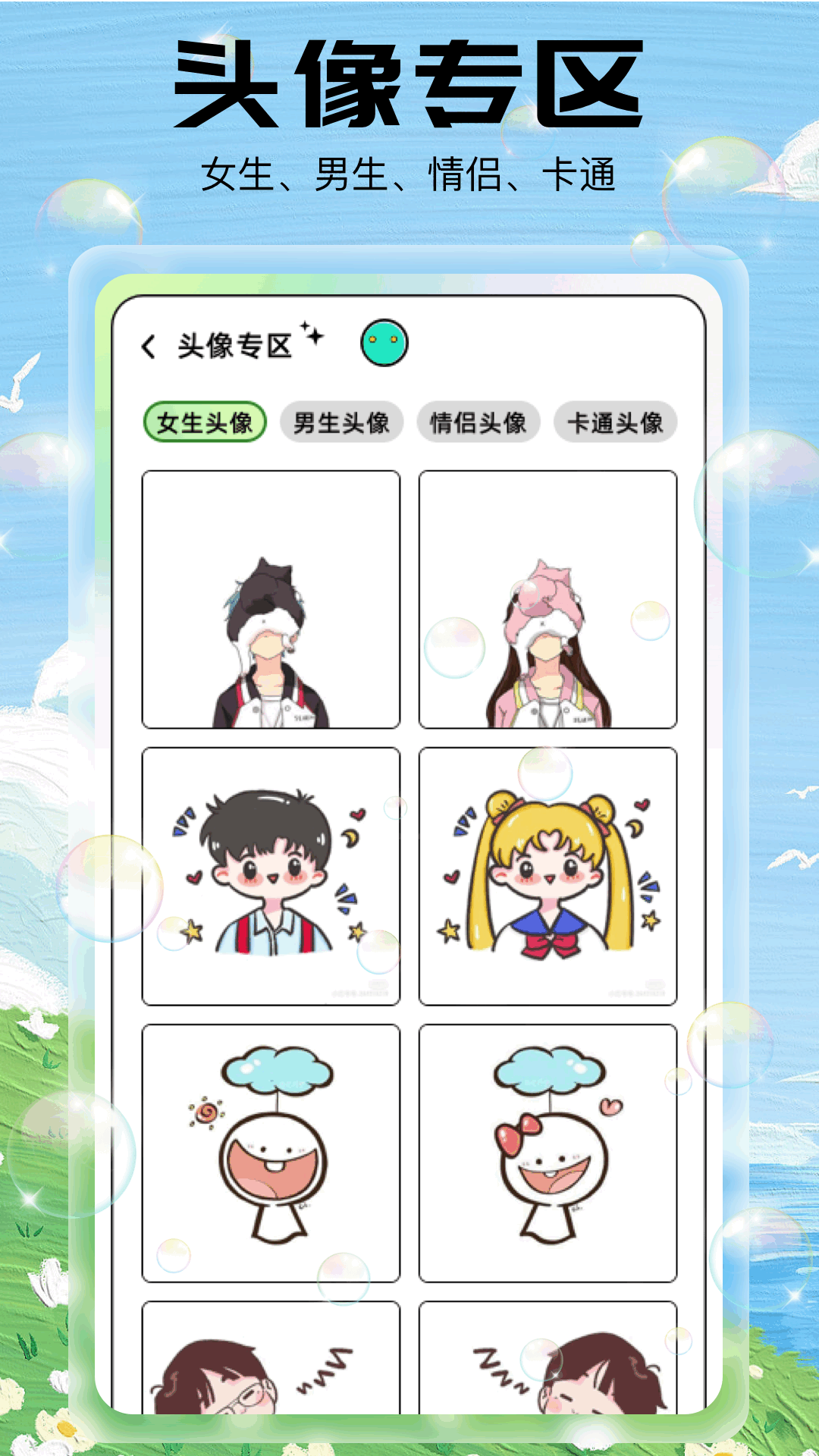Image resolution: width=819 pixels, height=1456 pixels.
Task: Select the Sailor Moon style girl avatar
Action: tap(545, 872)
